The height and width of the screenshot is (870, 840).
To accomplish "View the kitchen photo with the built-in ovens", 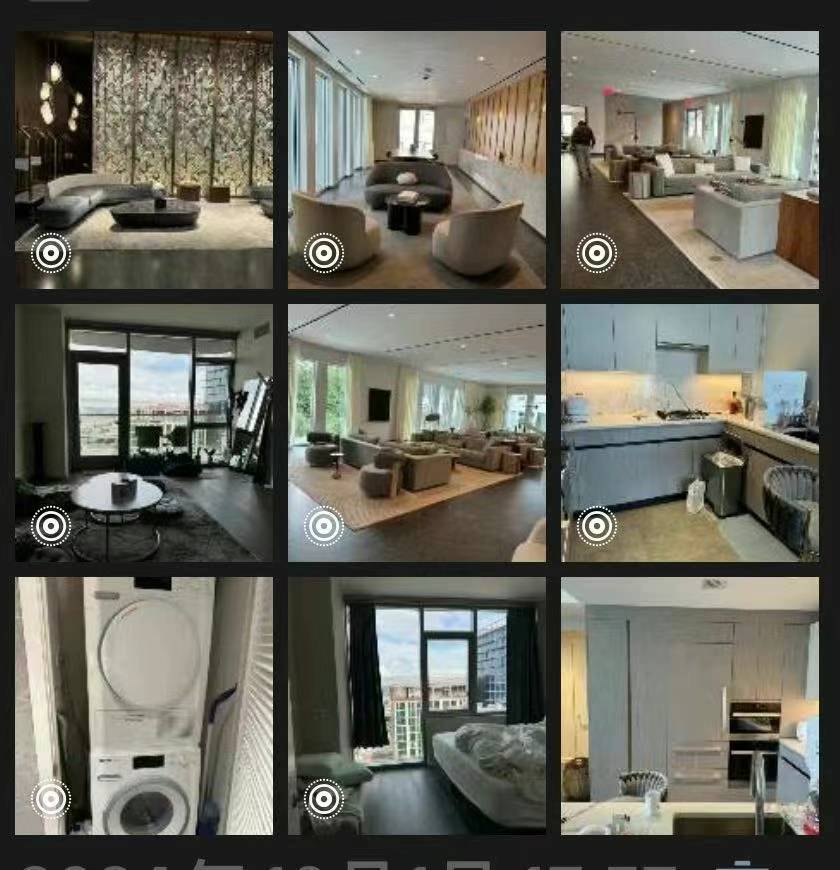I will pyautogui.click(x=690, y=705).
